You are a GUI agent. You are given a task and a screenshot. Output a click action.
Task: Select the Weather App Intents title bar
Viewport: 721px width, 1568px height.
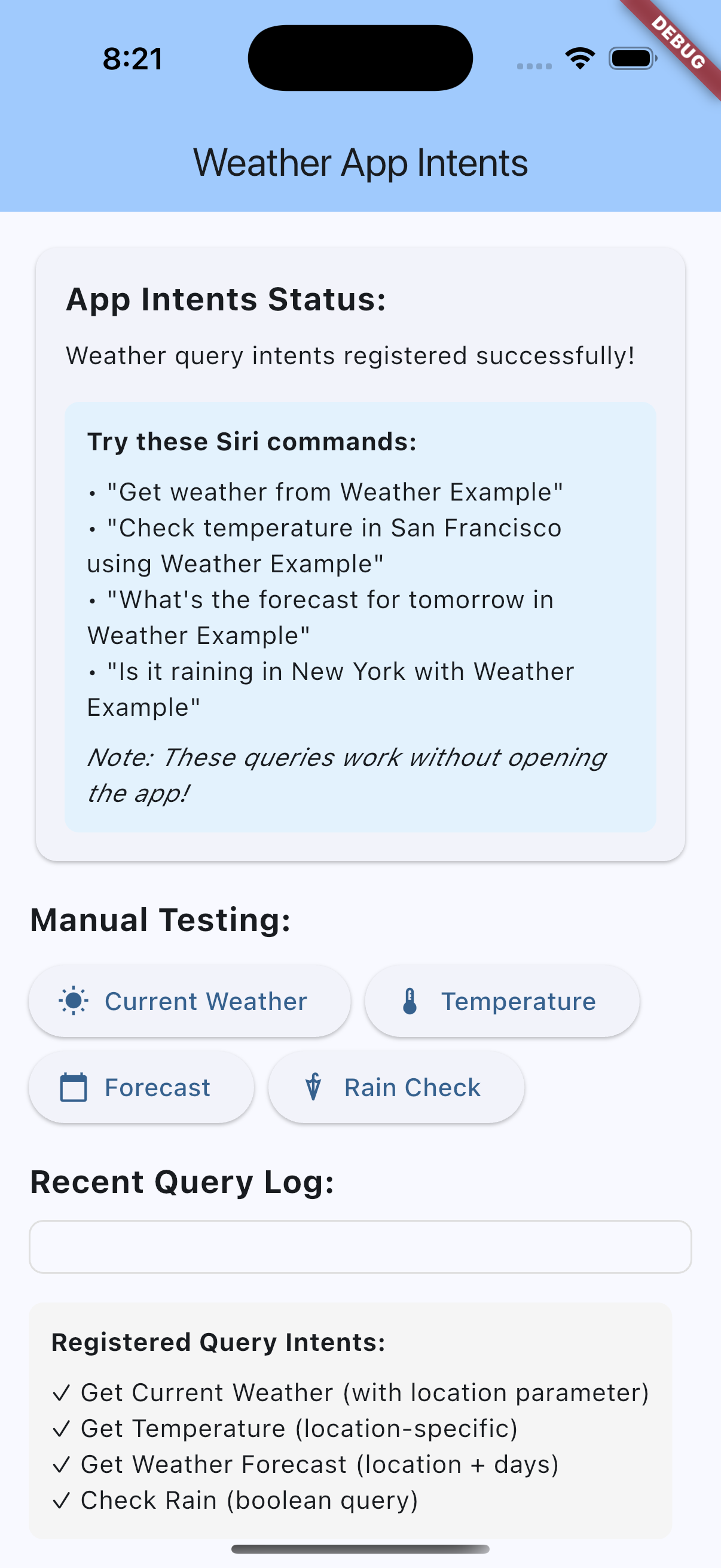point(360,162)
